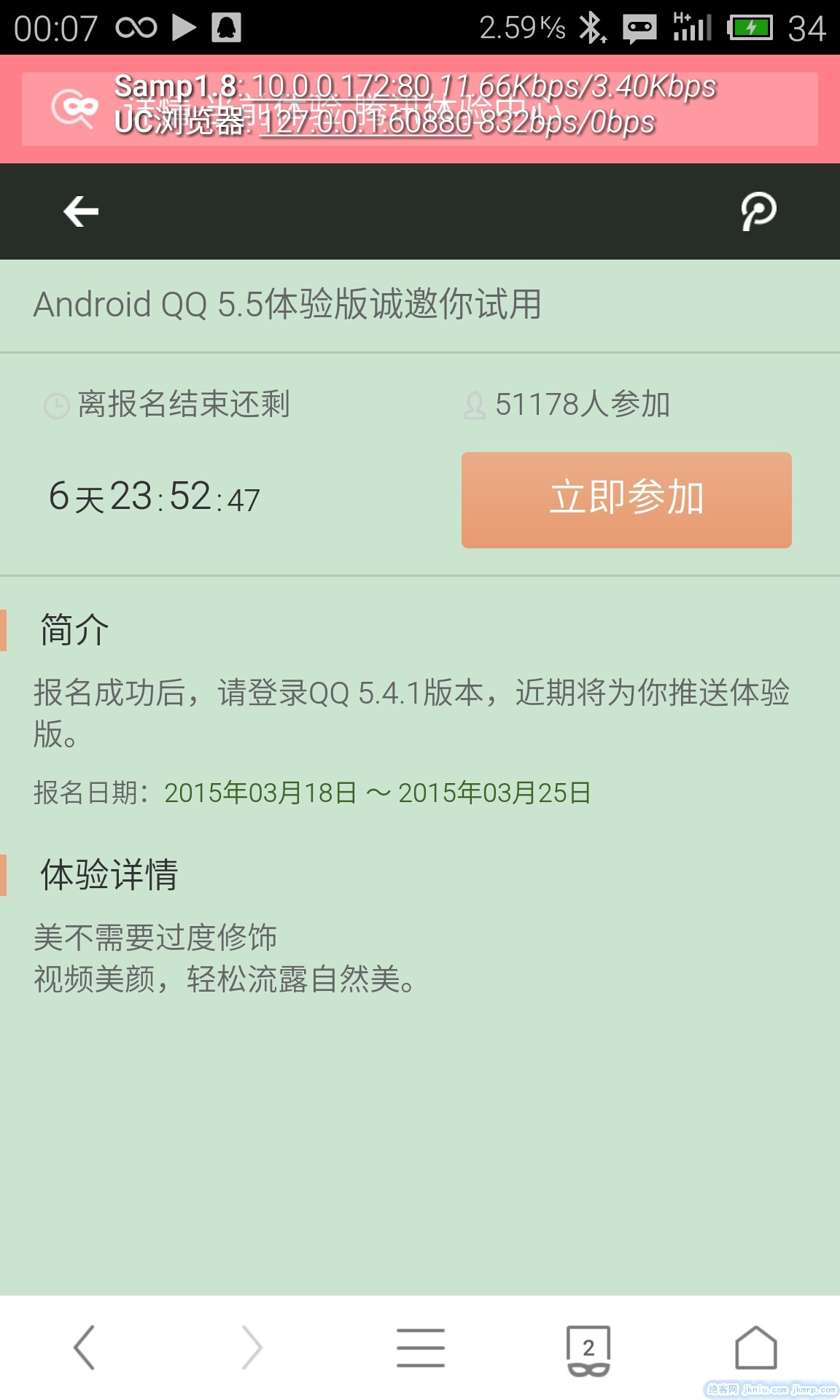The width and height of the screenshot is (840, 1400).
Task: Open the pink Samp network speed notification
Action: tap(420, 108)
